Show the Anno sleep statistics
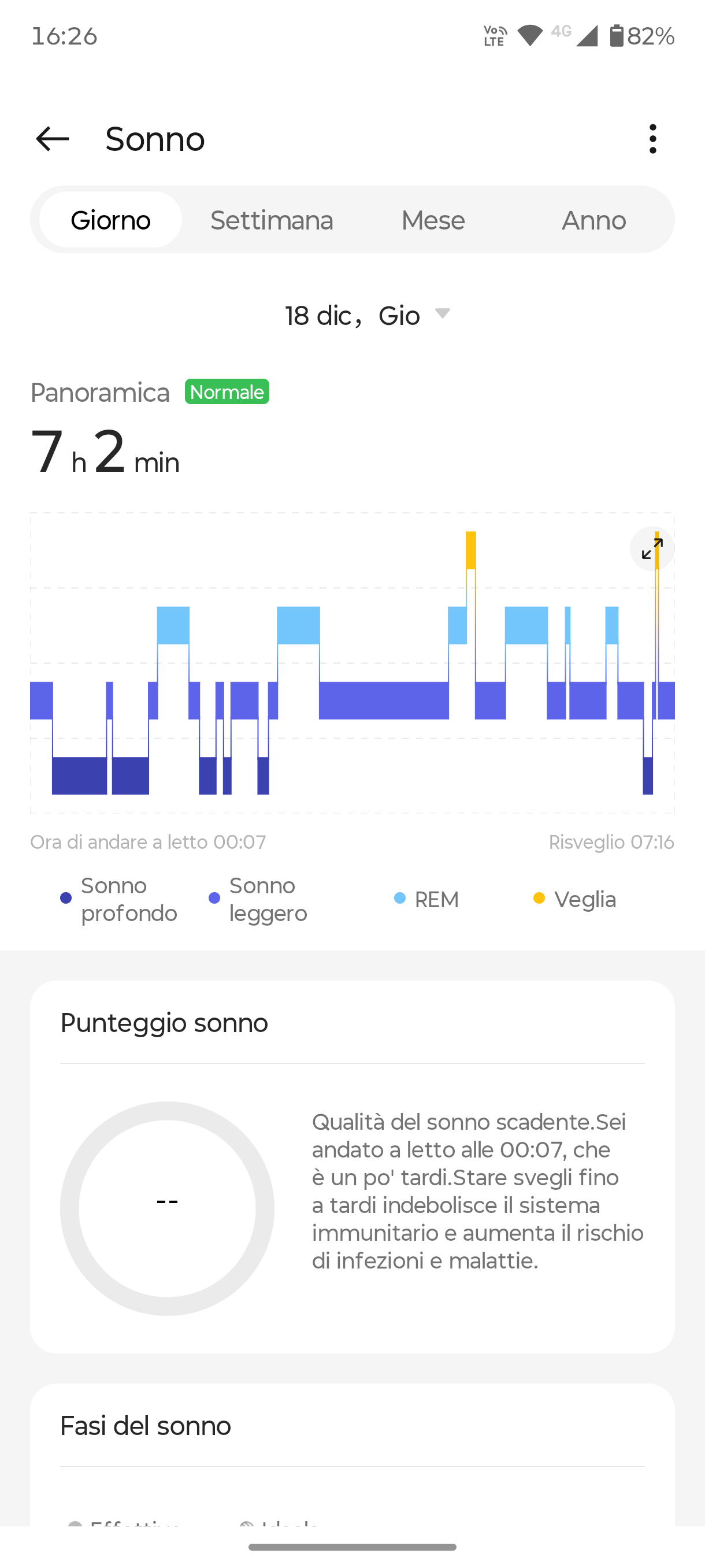This screenshot has height=1568, width=705. (593, 220)
